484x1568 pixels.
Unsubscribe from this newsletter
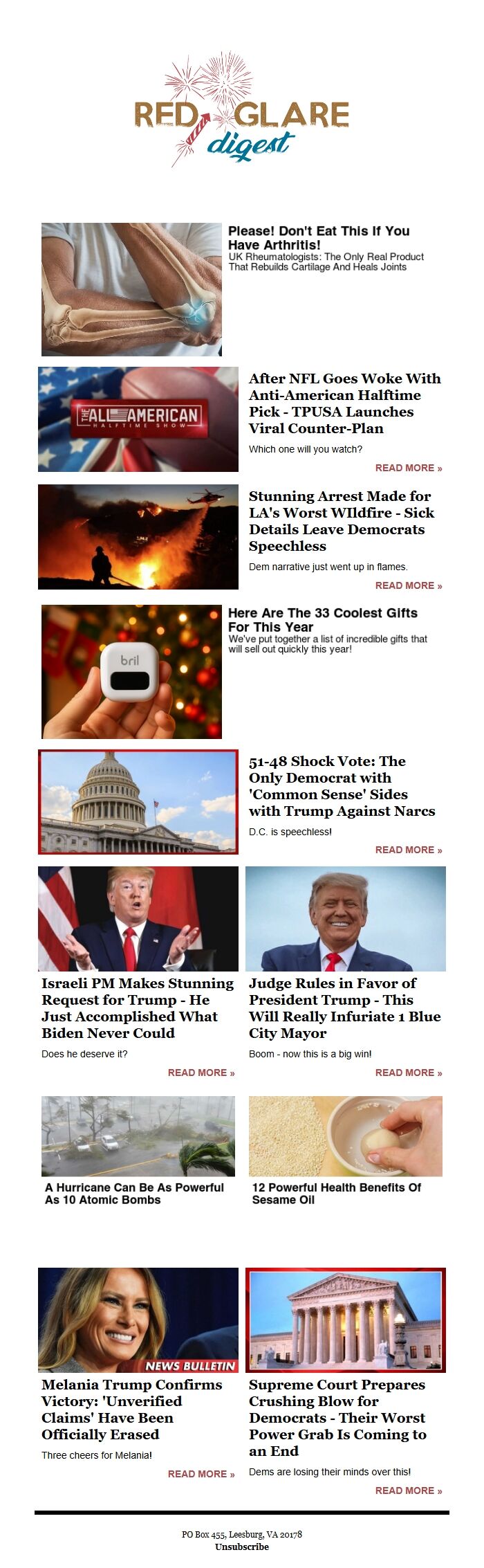point(242,1547)
